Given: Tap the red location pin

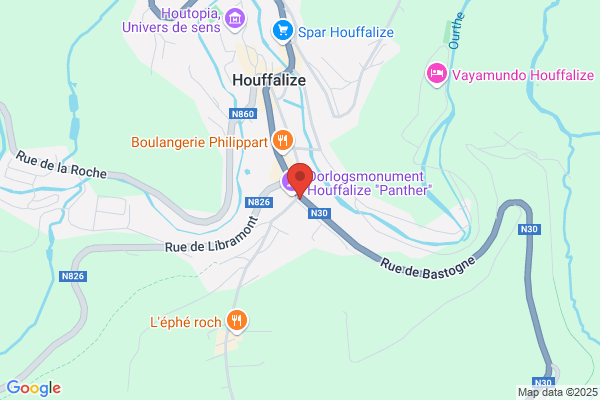Looking at the screenshot, I should (300, 180).
